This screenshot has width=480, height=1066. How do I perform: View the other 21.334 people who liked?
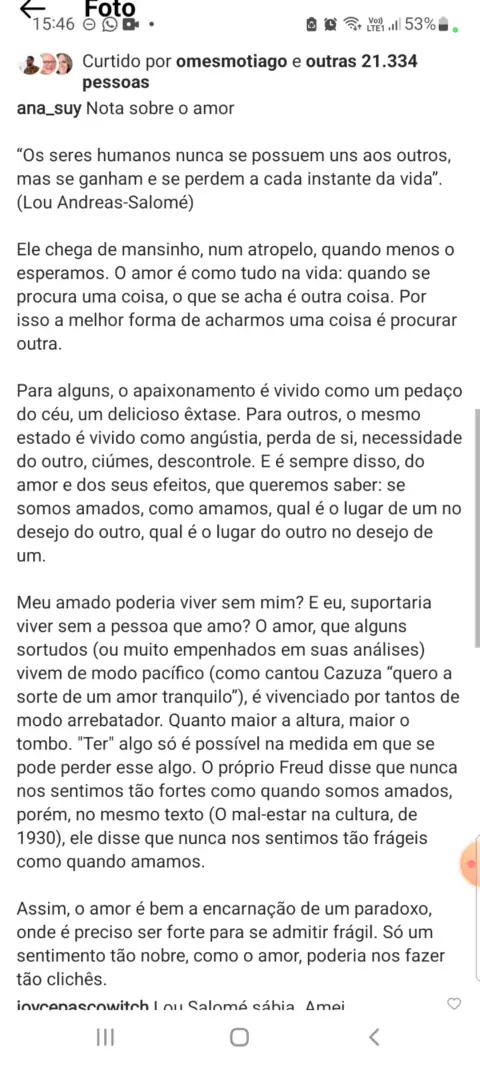[x=250, y=72]
